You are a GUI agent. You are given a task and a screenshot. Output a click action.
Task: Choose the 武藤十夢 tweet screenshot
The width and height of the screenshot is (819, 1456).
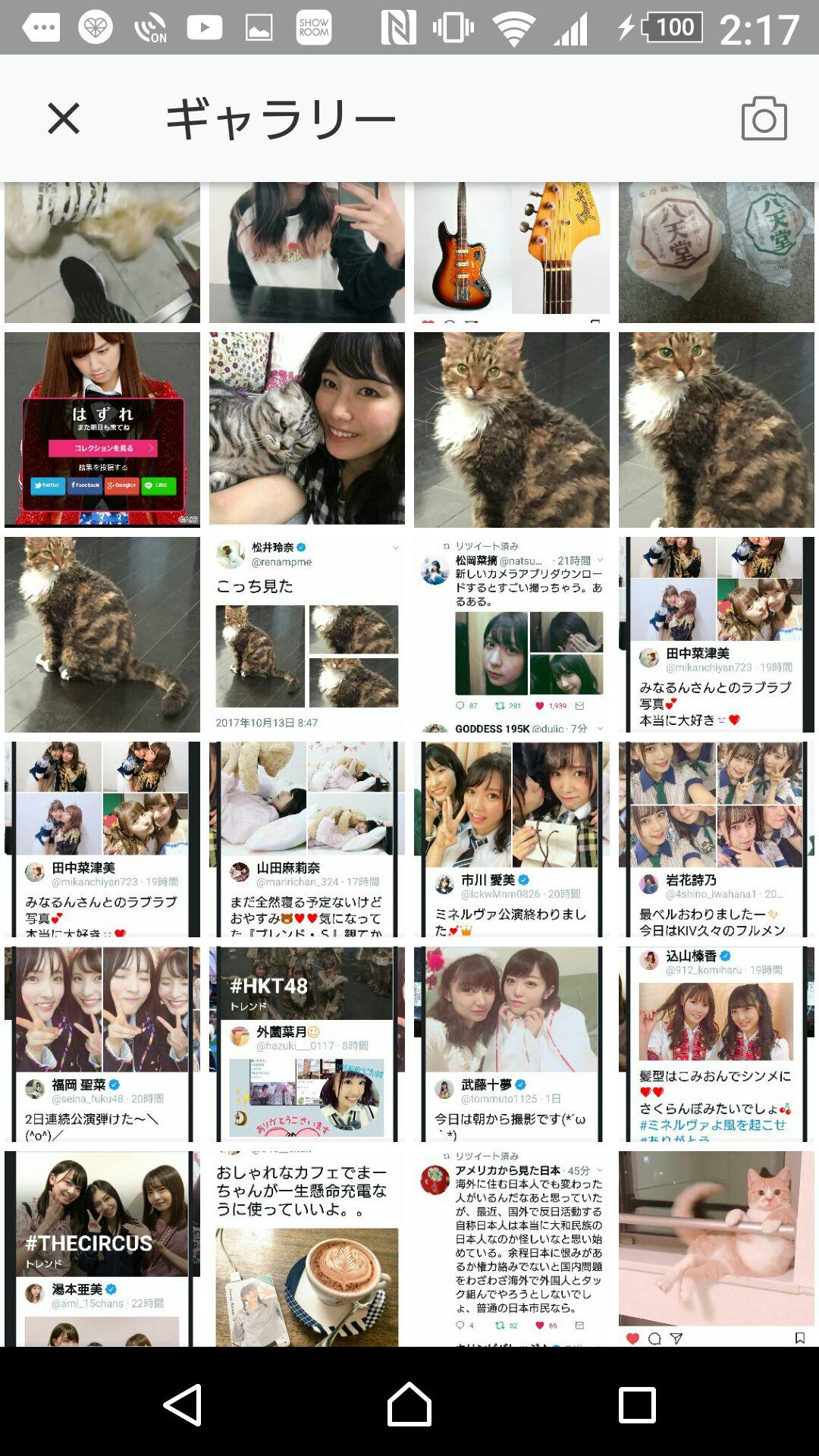pos(511,1043)
